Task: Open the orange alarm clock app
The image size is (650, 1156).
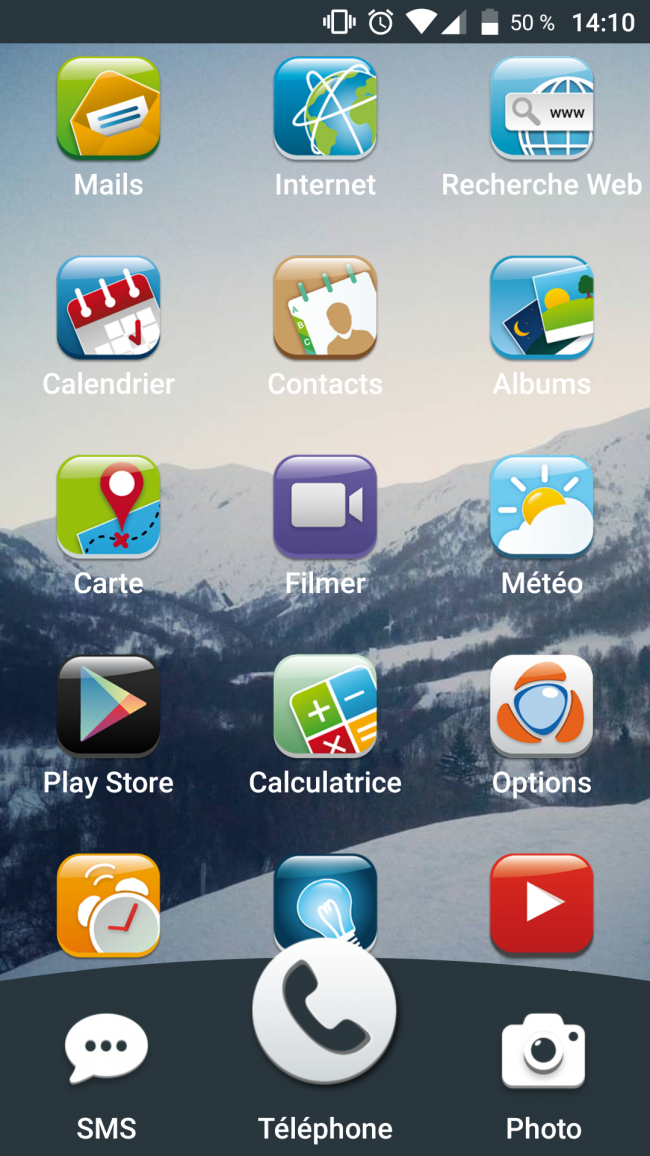Action: click(108, 904)
